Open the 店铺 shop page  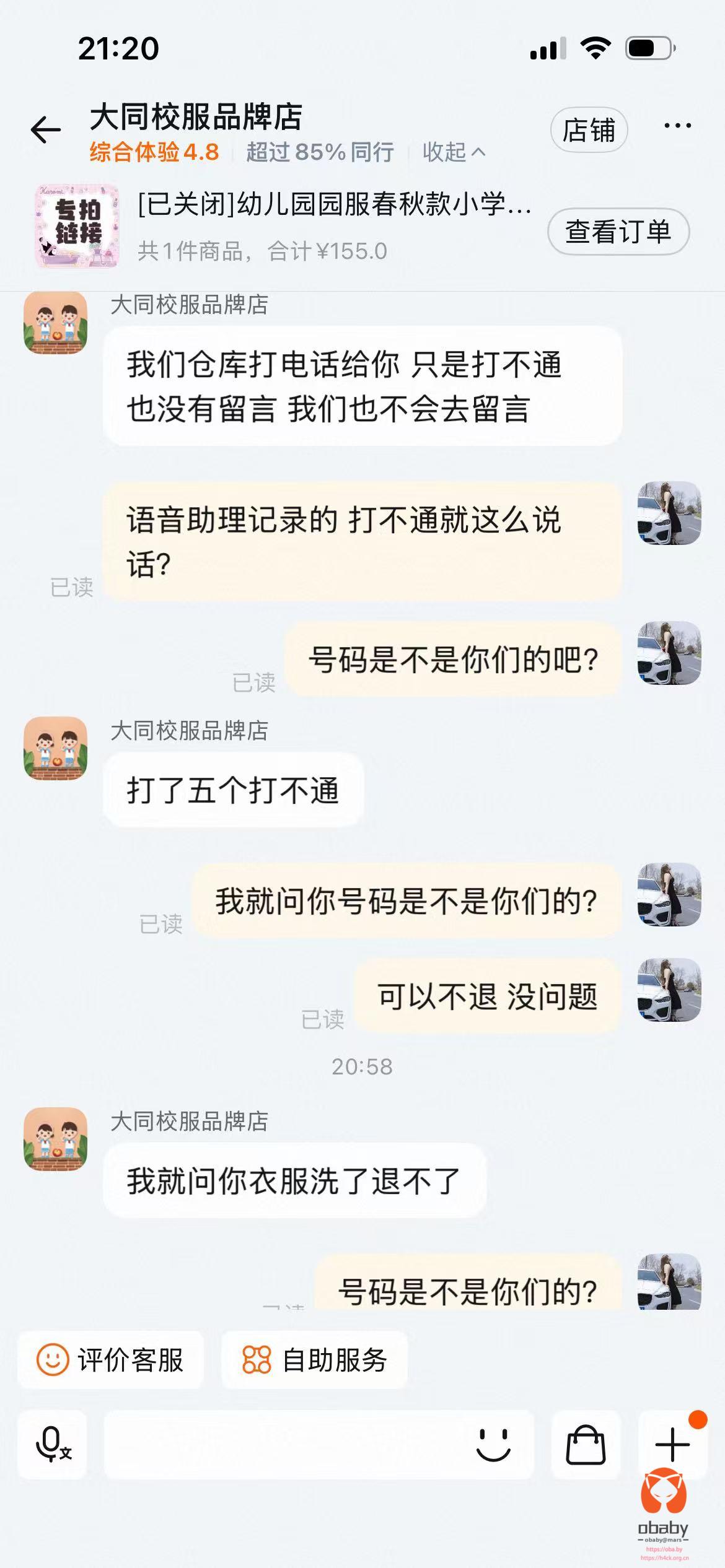[589, 131]
